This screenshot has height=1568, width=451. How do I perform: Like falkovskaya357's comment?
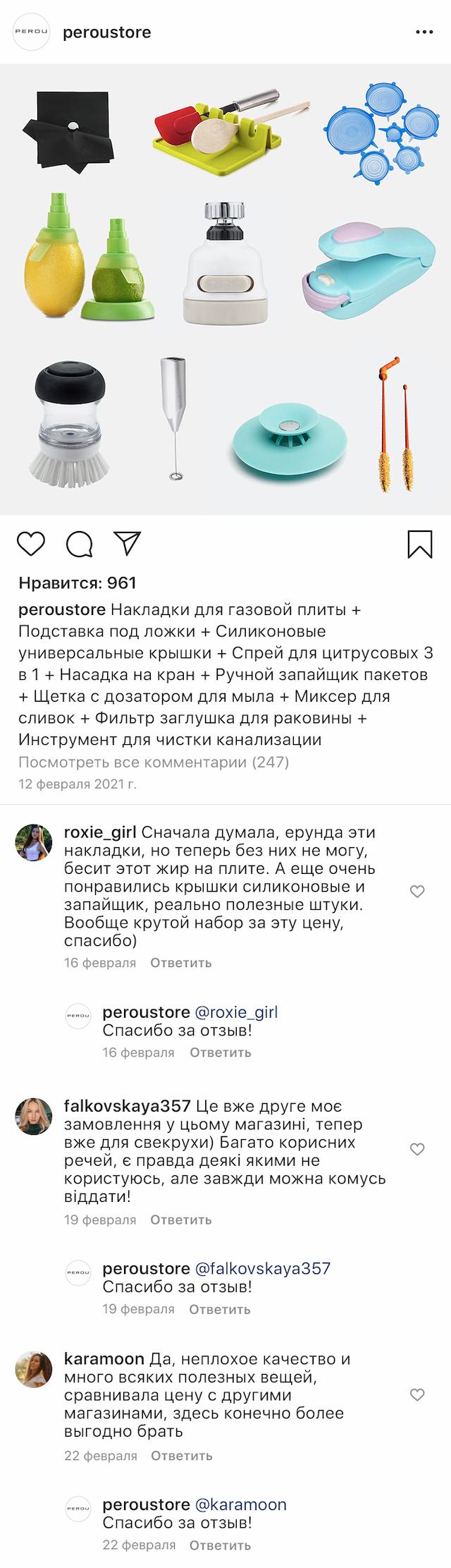coord(417,1150)
